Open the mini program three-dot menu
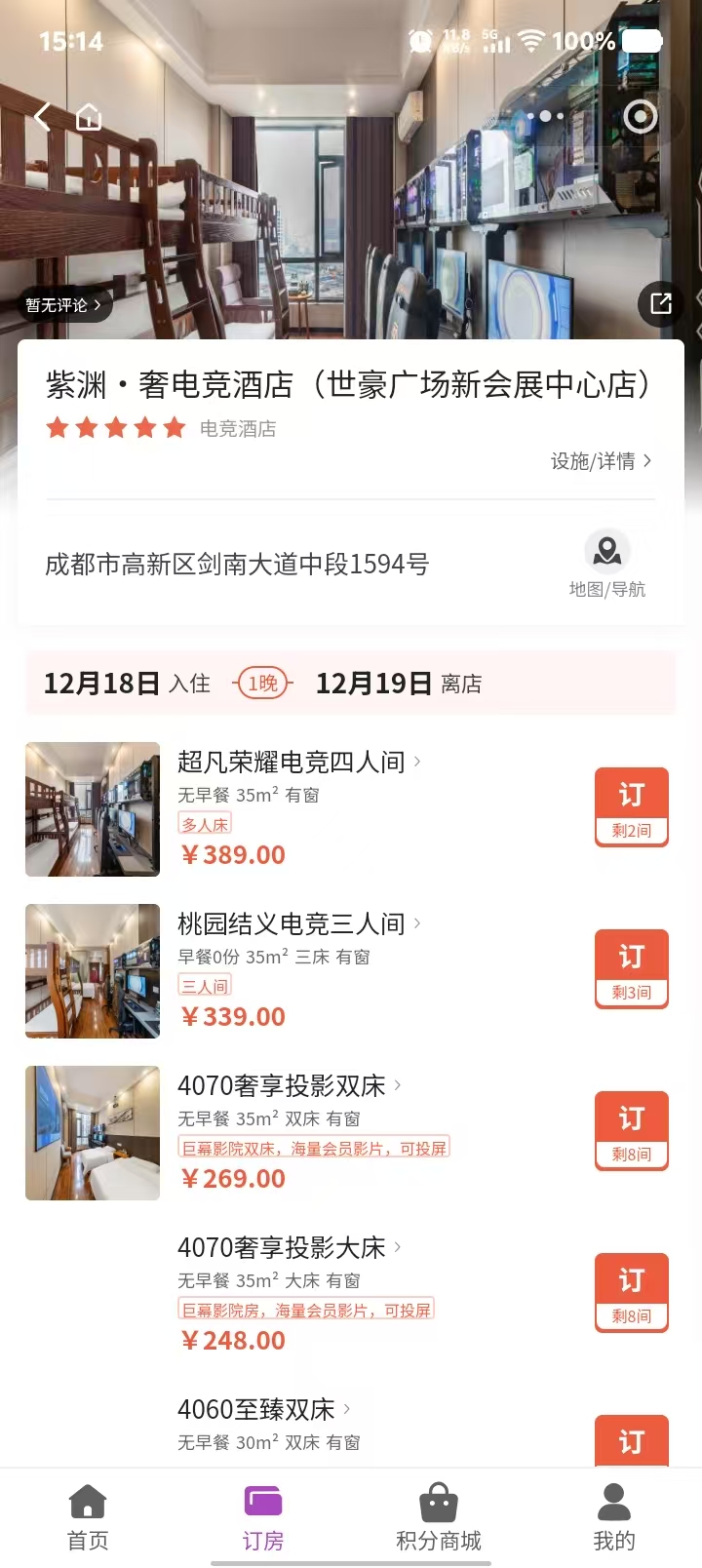Image resolution: width=702 pixels, height=1568 pixels. coord(545,116)
